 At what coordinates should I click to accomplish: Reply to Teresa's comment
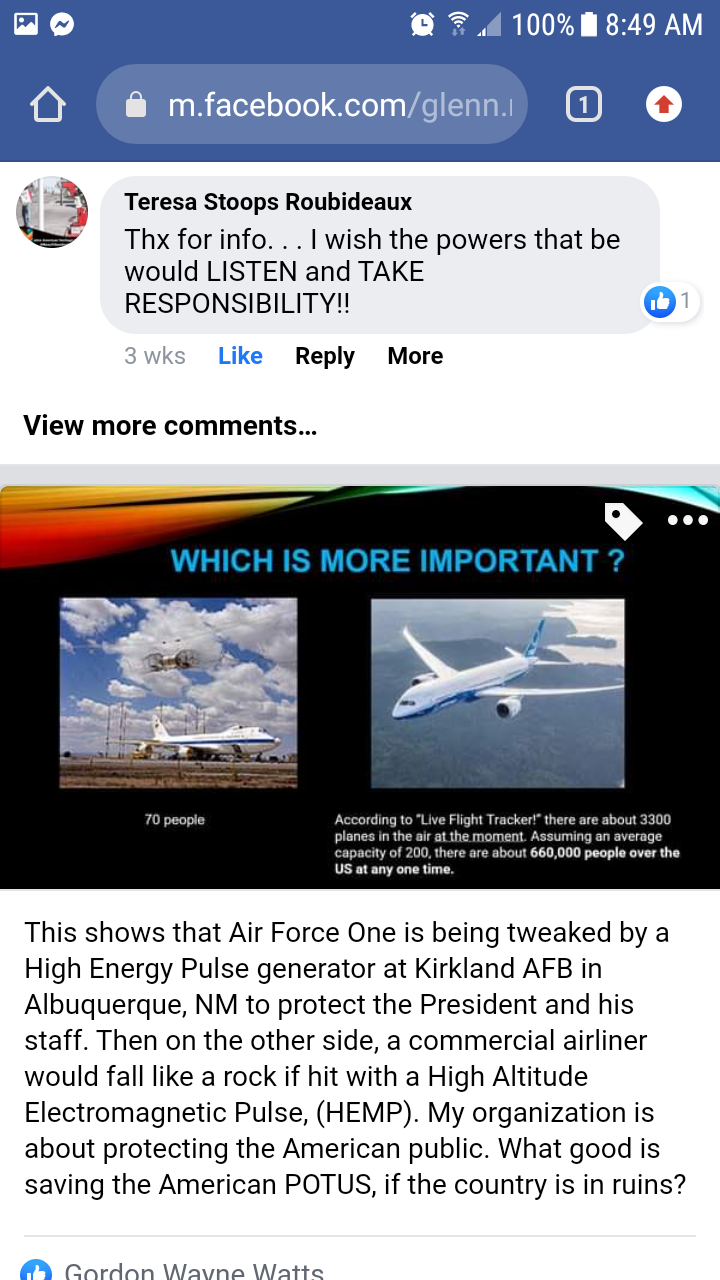[325, 356]
